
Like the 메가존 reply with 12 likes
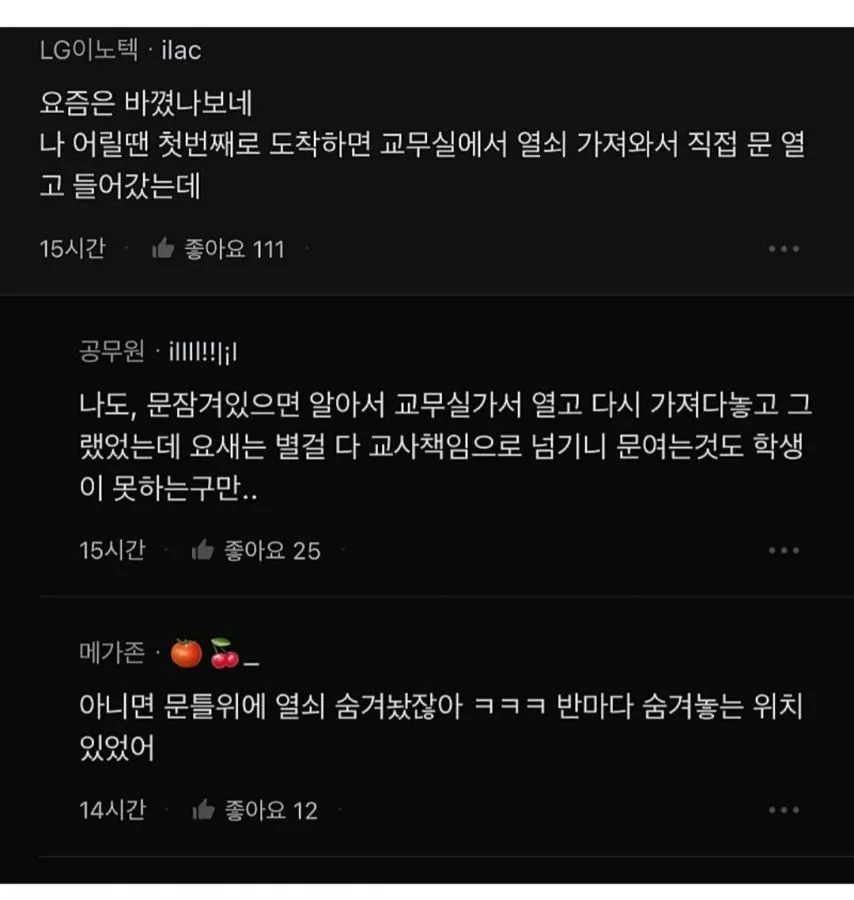(x=203, y=810)
